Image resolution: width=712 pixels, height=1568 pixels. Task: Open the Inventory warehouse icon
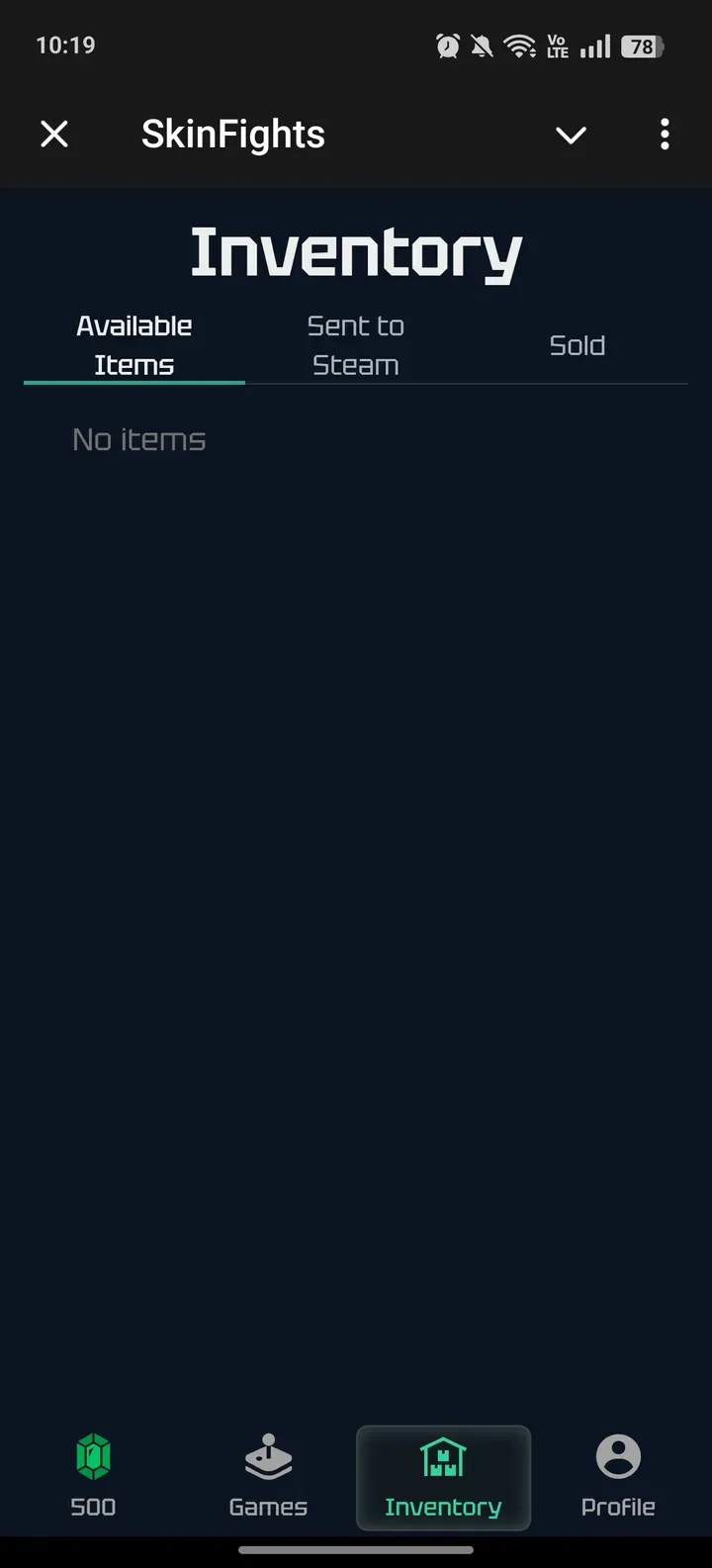pos(442,1455)
